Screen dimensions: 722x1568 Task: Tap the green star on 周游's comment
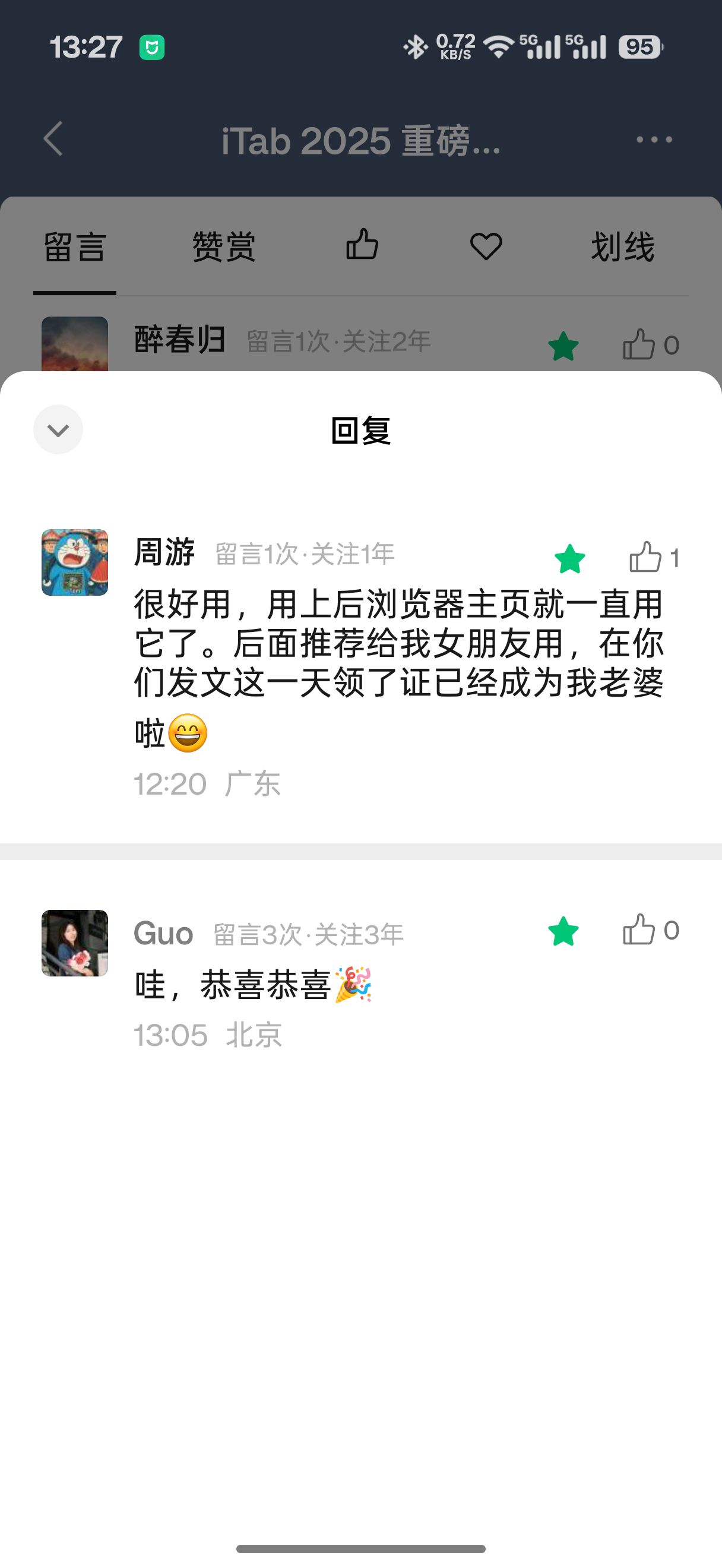(x=570, y=559)
